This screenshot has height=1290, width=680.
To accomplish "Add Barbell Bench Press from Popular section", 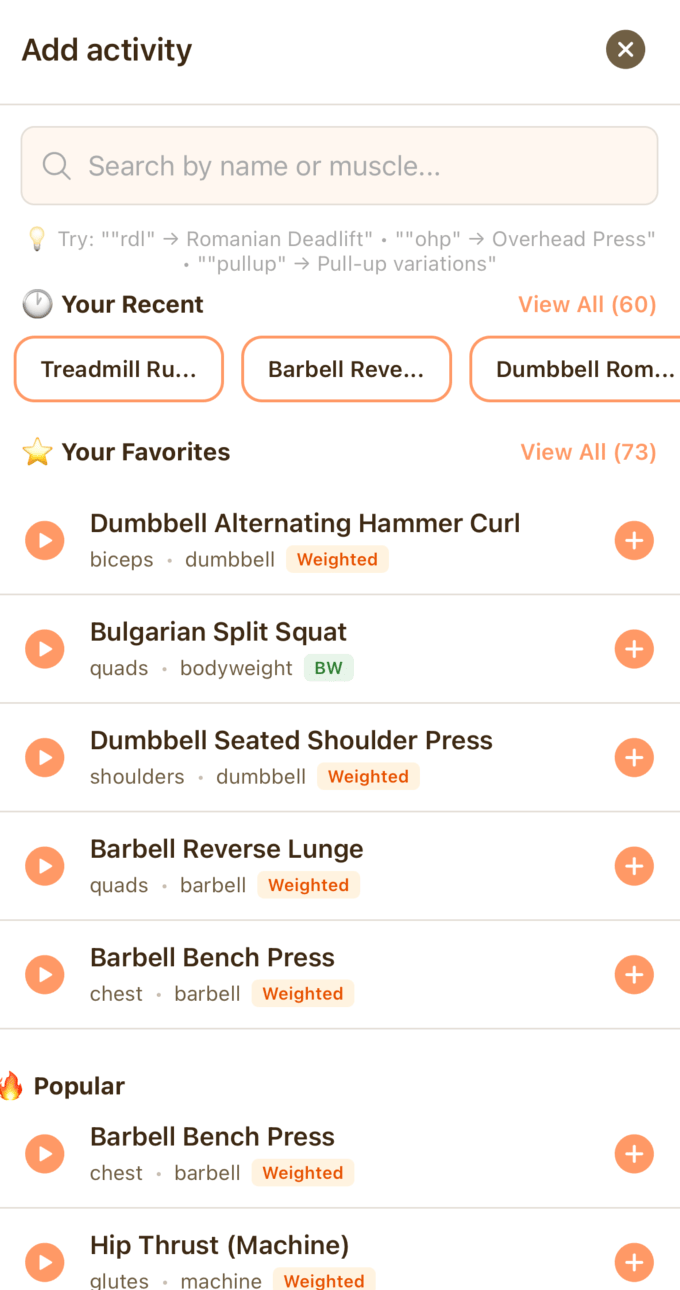I will click(x=633, y=1154).
